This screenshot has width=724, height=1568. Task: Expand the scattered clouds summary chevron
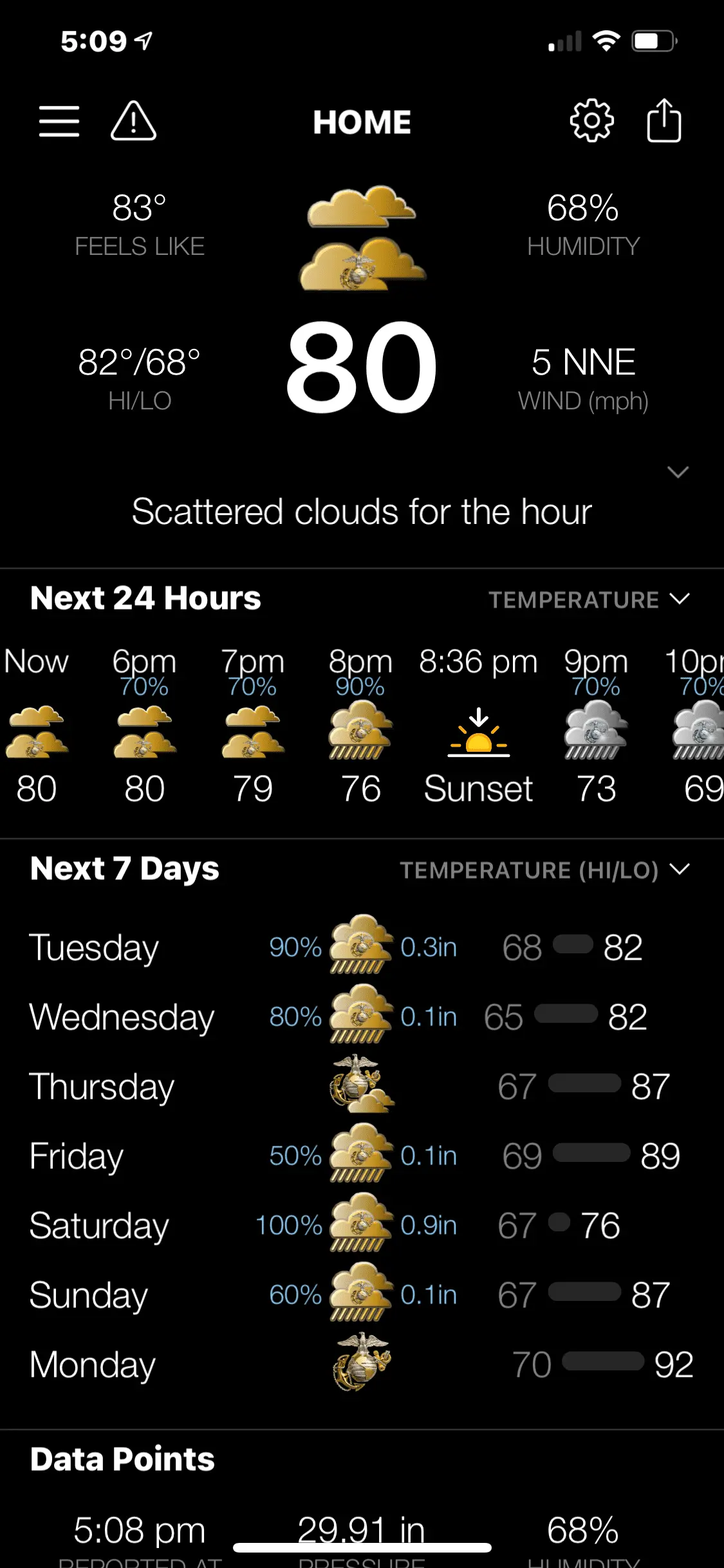(x=678, y=472)
